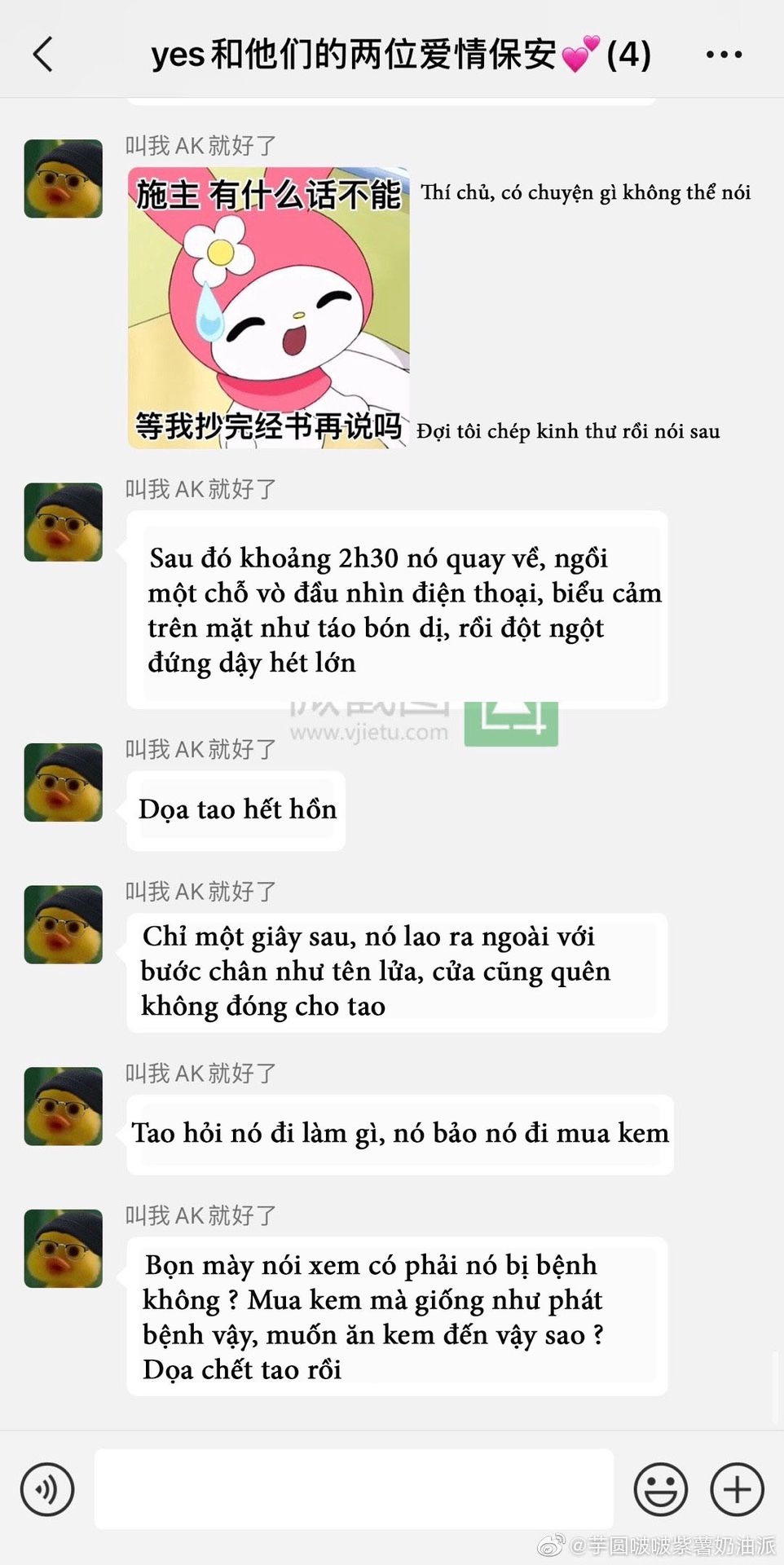Open the emoji sticker panel

click(660, 1489)
